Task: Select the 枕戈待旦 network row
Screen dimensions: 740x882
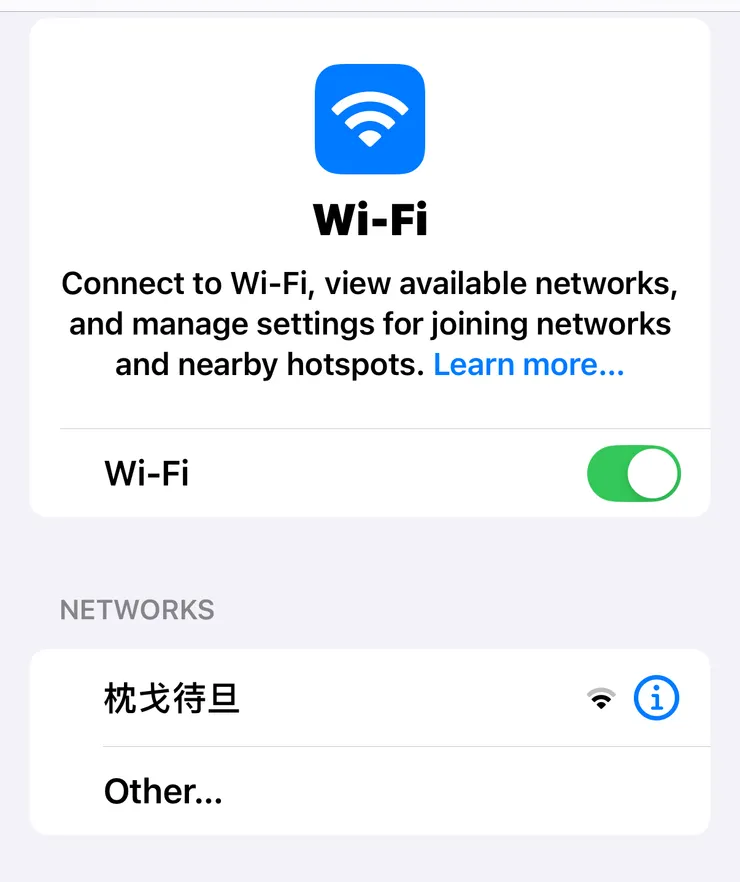Action: pos(172,698)
